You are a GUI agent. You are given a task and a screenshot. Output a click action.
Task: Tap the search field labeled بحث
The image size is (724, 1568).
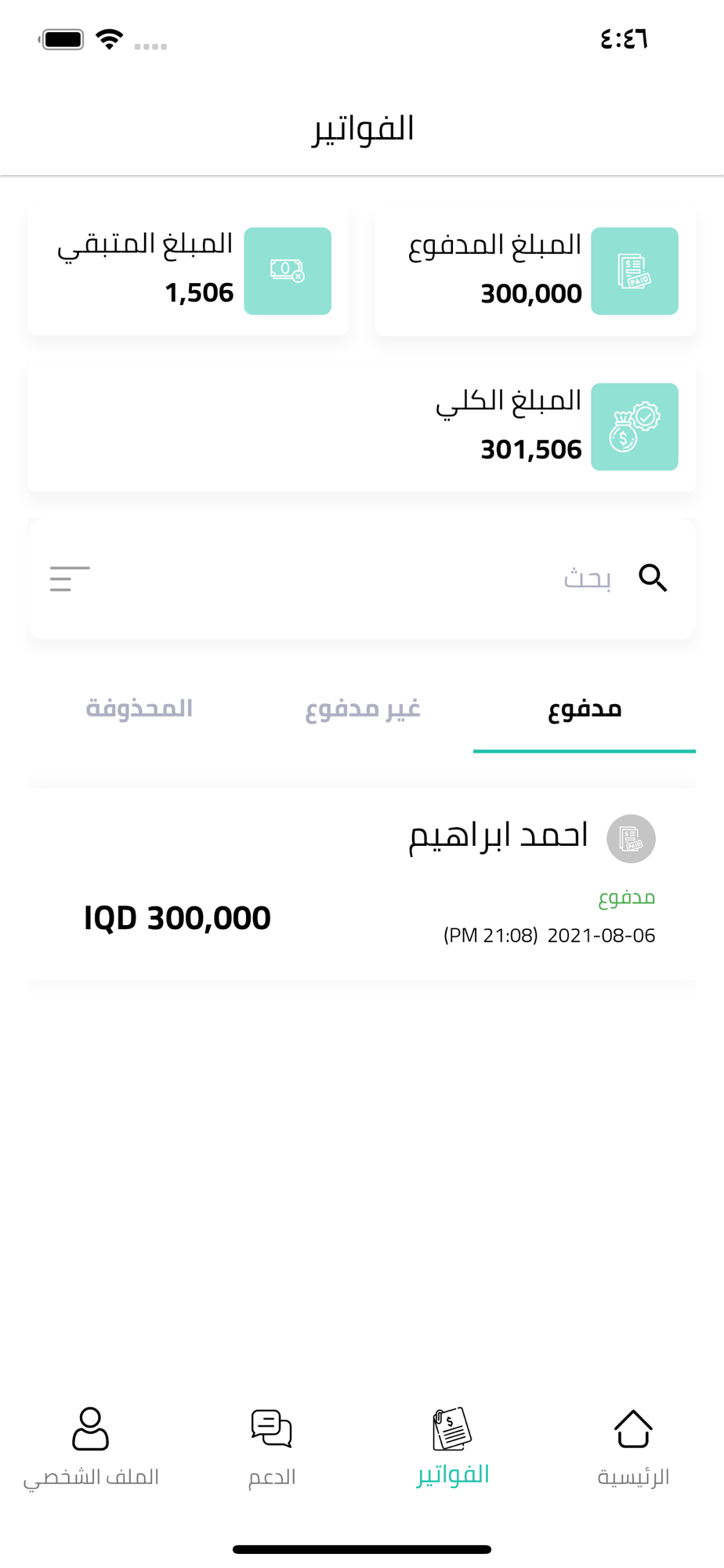tap(376, 579)
